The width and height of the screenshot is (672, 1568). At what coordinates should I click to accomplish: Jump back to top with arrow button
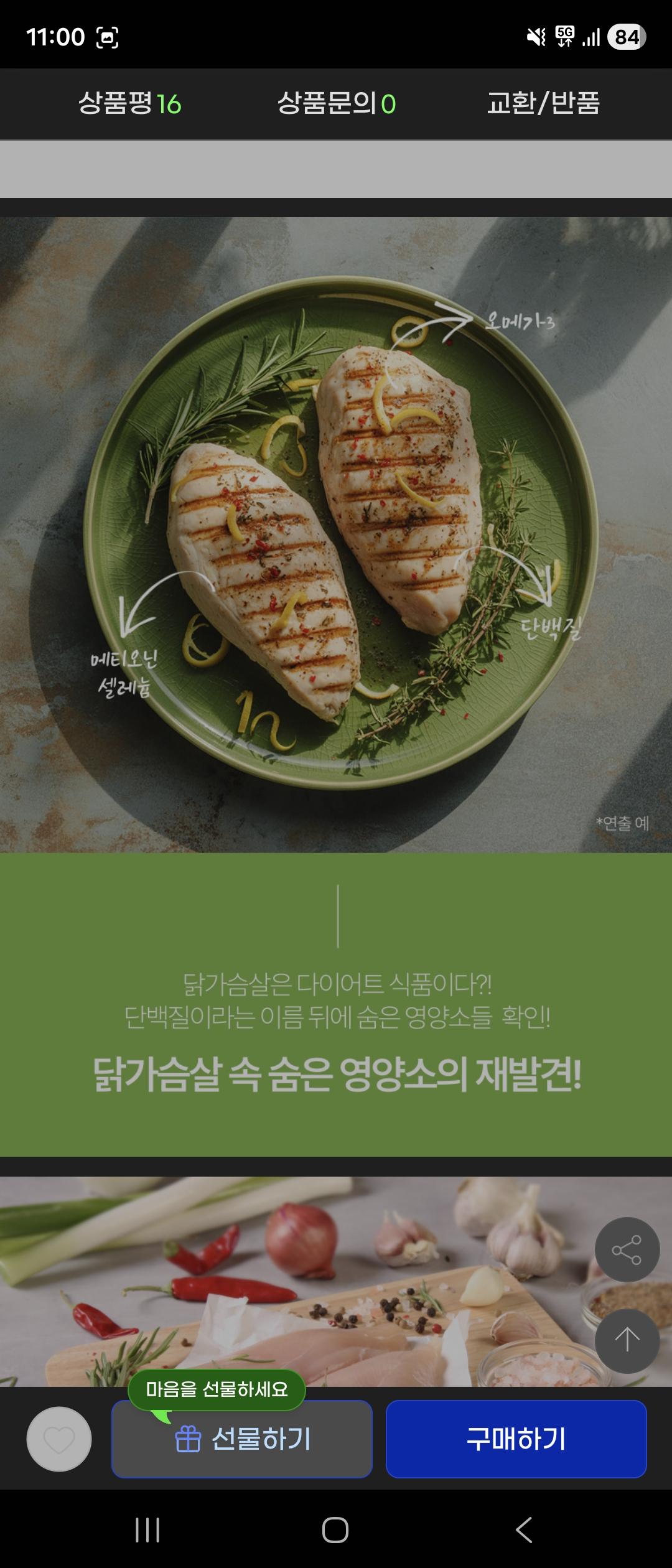[627, 1341]
